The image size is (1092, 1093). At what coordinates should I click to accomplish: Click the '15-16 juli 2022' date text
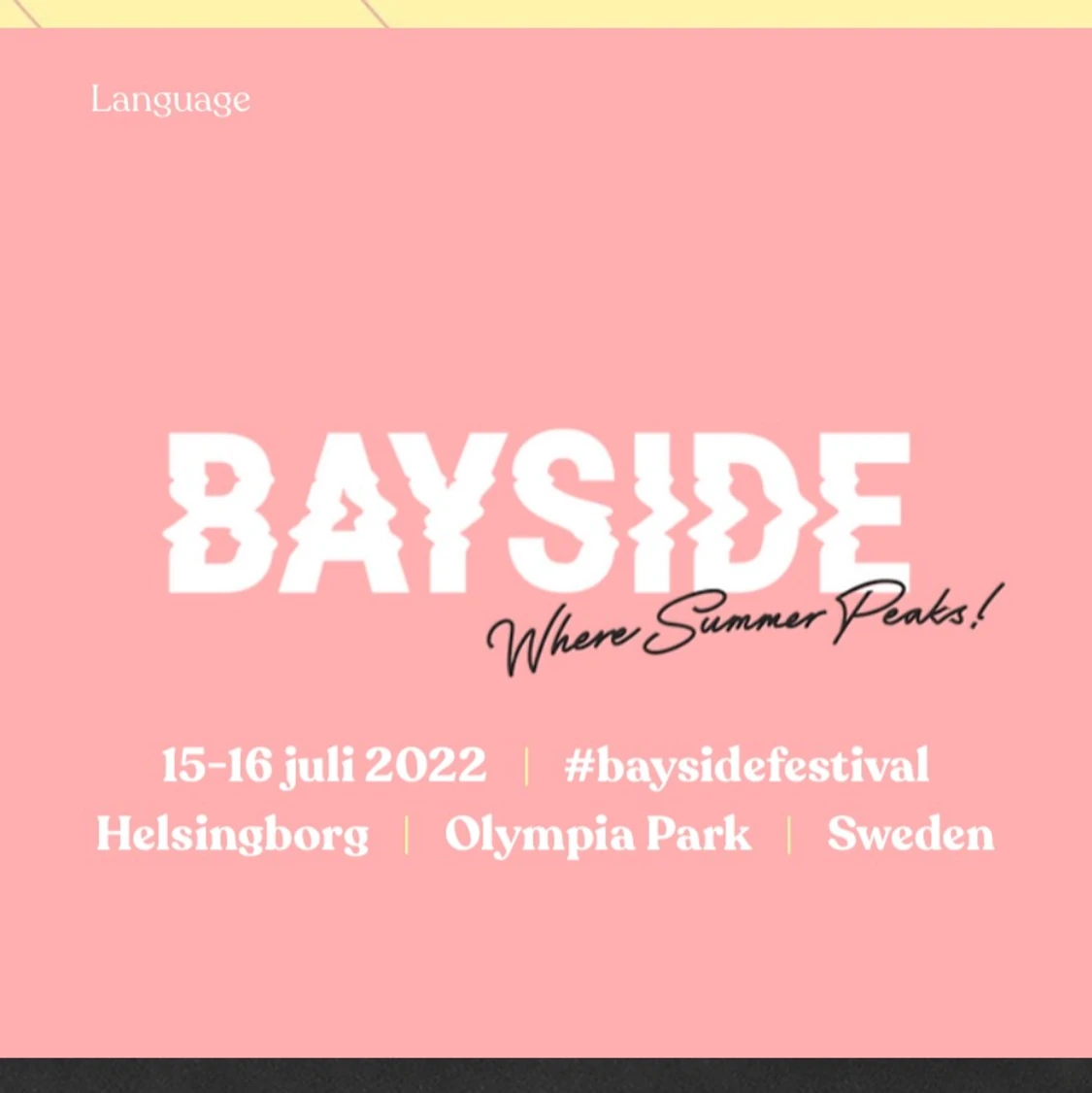pyautogui.click(x=324, y=765)
